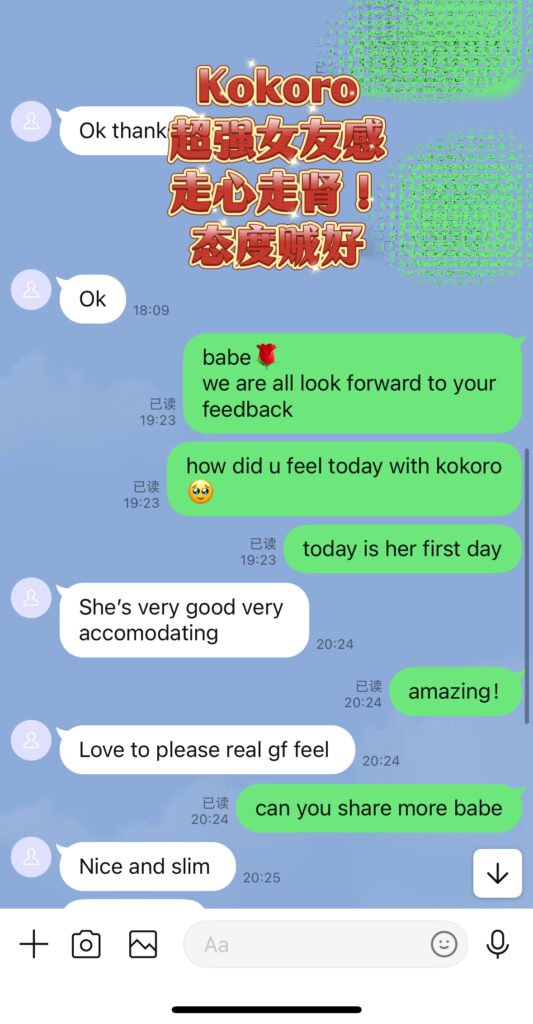Screen dimensions: 533x1024
Task: Open the emoji and sticker picker
Action: 444,944
